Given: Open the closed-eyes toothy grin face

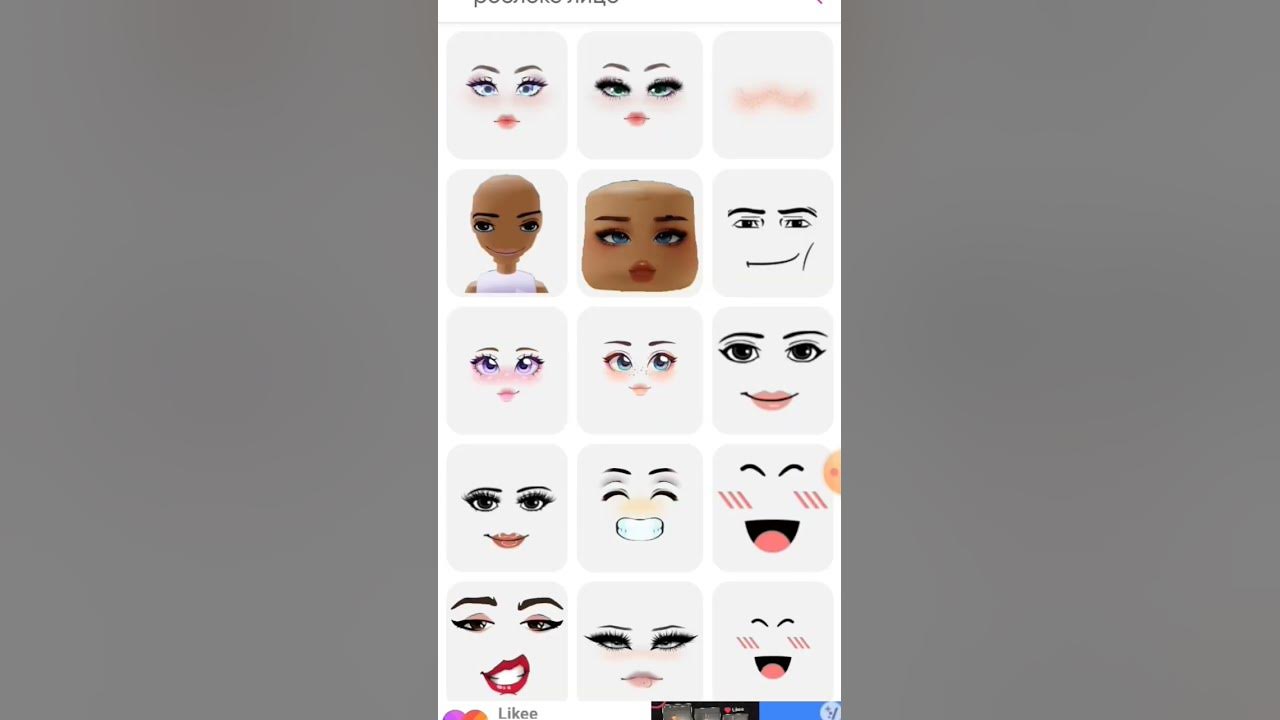Looking at the screenshot, I should [x=640, y=508].
